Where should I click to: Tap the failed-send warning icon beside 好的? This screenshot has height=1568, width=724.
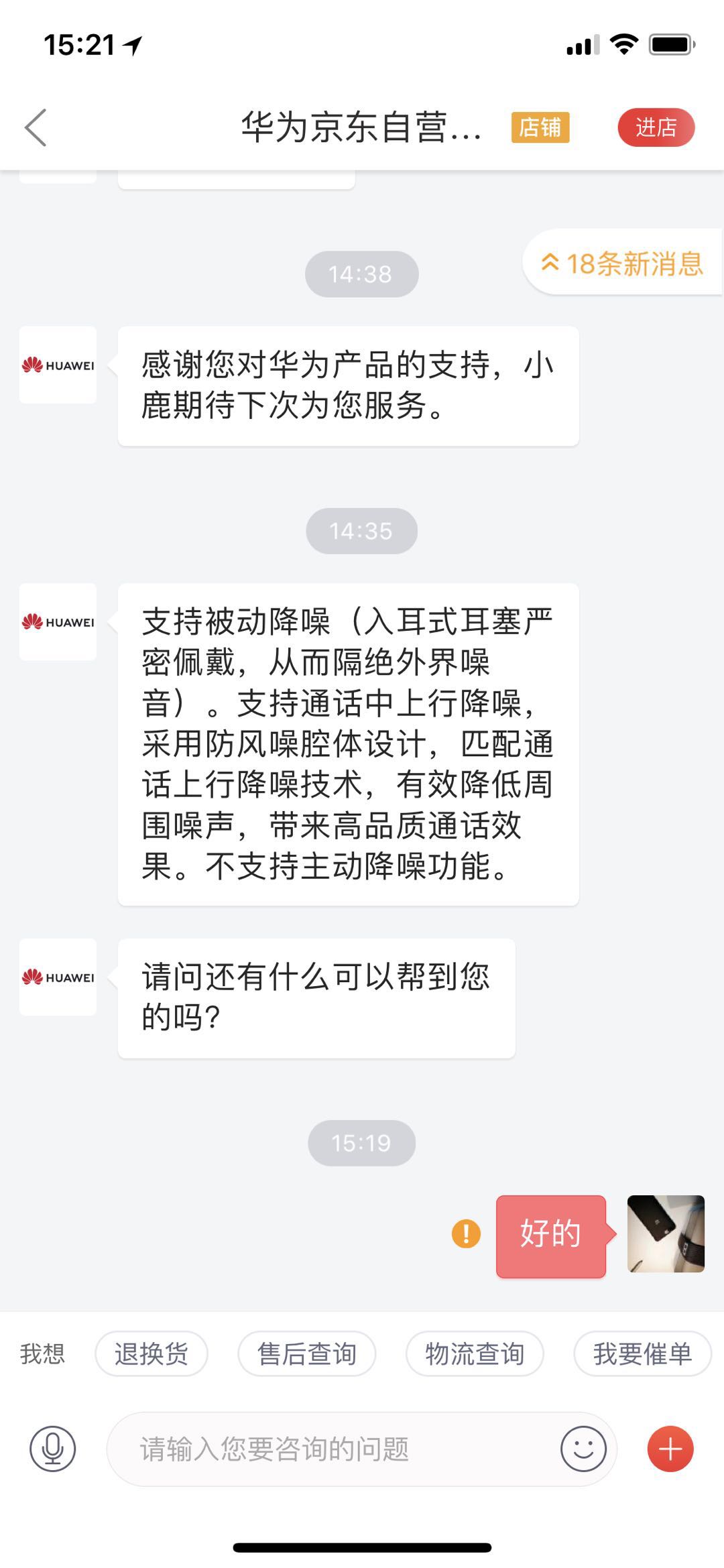point(466,1233)
